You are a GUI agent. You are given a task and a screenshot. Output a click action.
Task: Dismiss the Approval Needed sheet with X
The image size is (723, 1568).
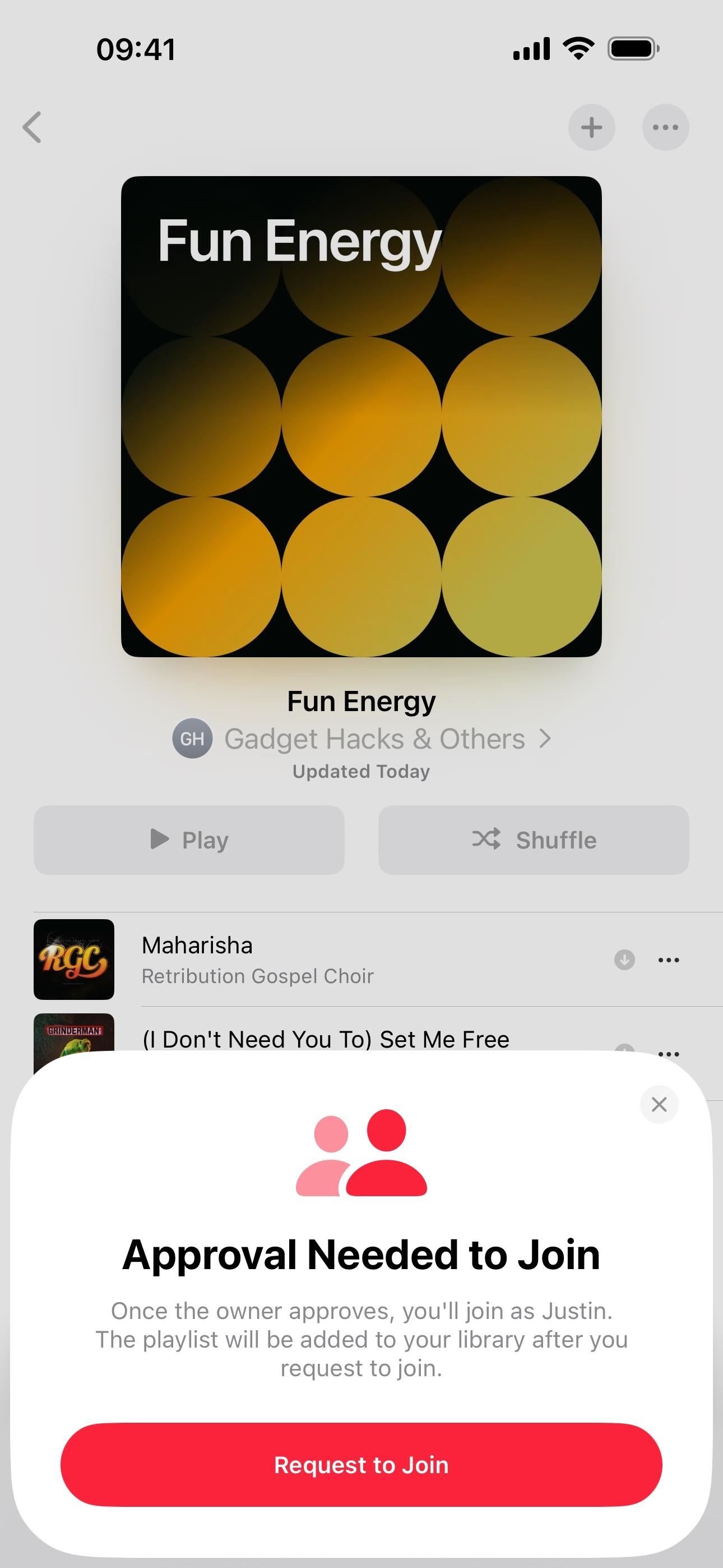point(659,1104)
